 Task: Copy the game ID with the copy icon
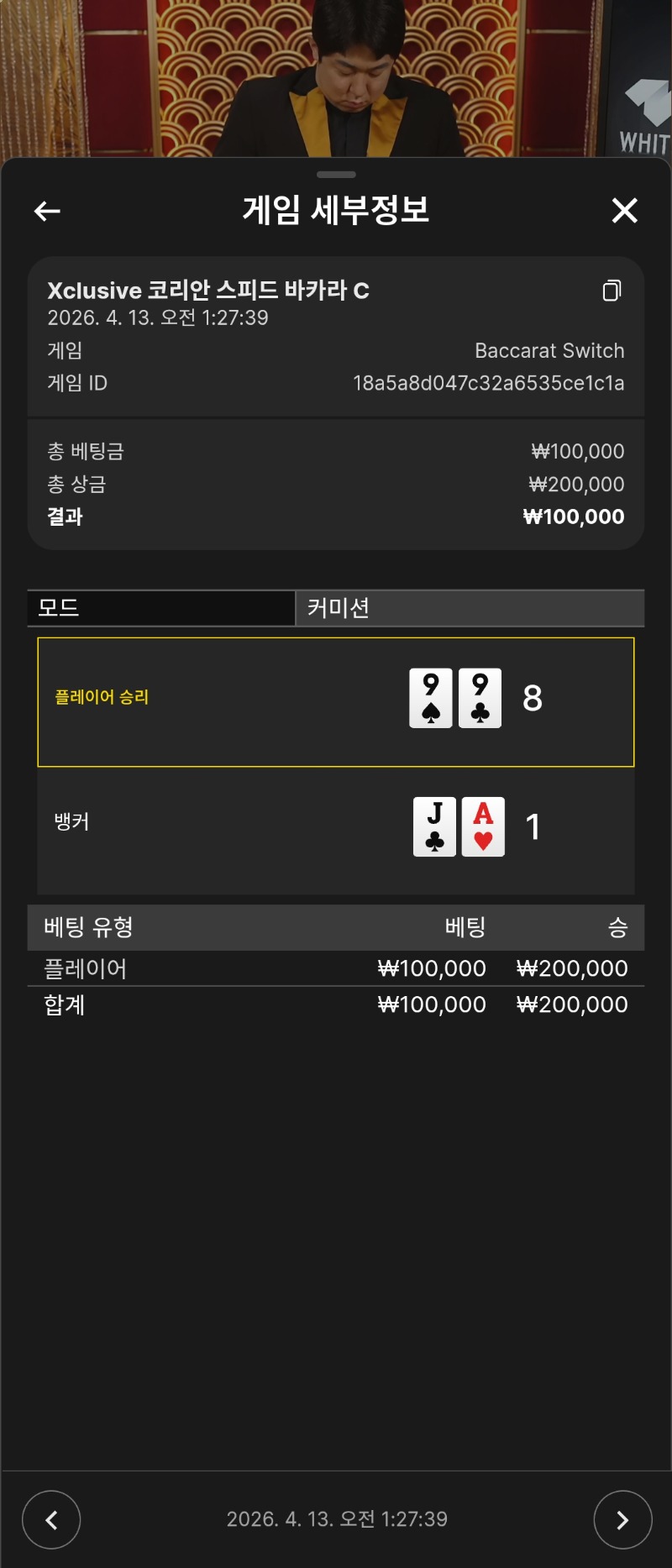pos(612,291)
